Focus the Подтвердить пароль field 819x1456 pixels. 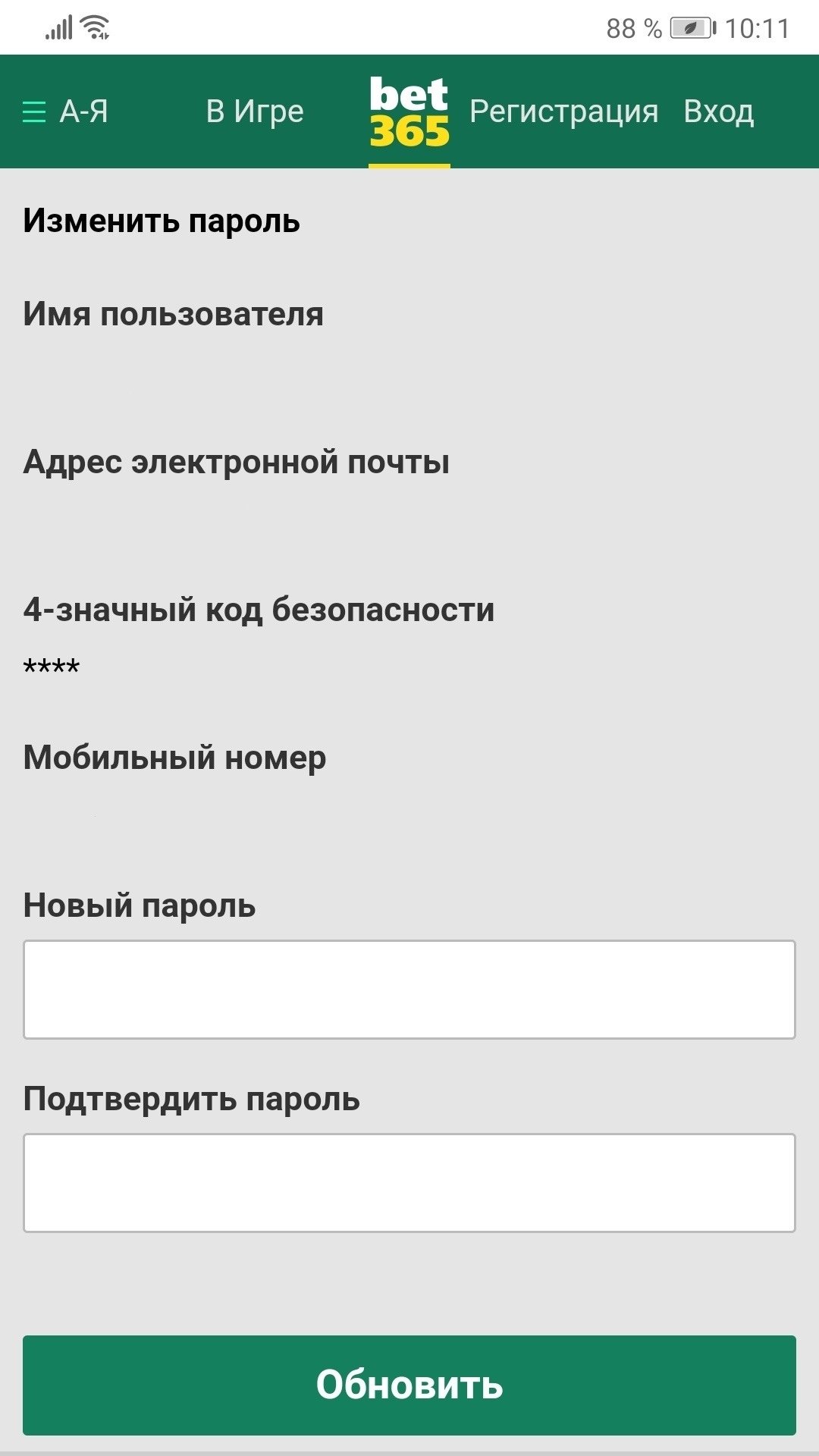coord(409,1183)
